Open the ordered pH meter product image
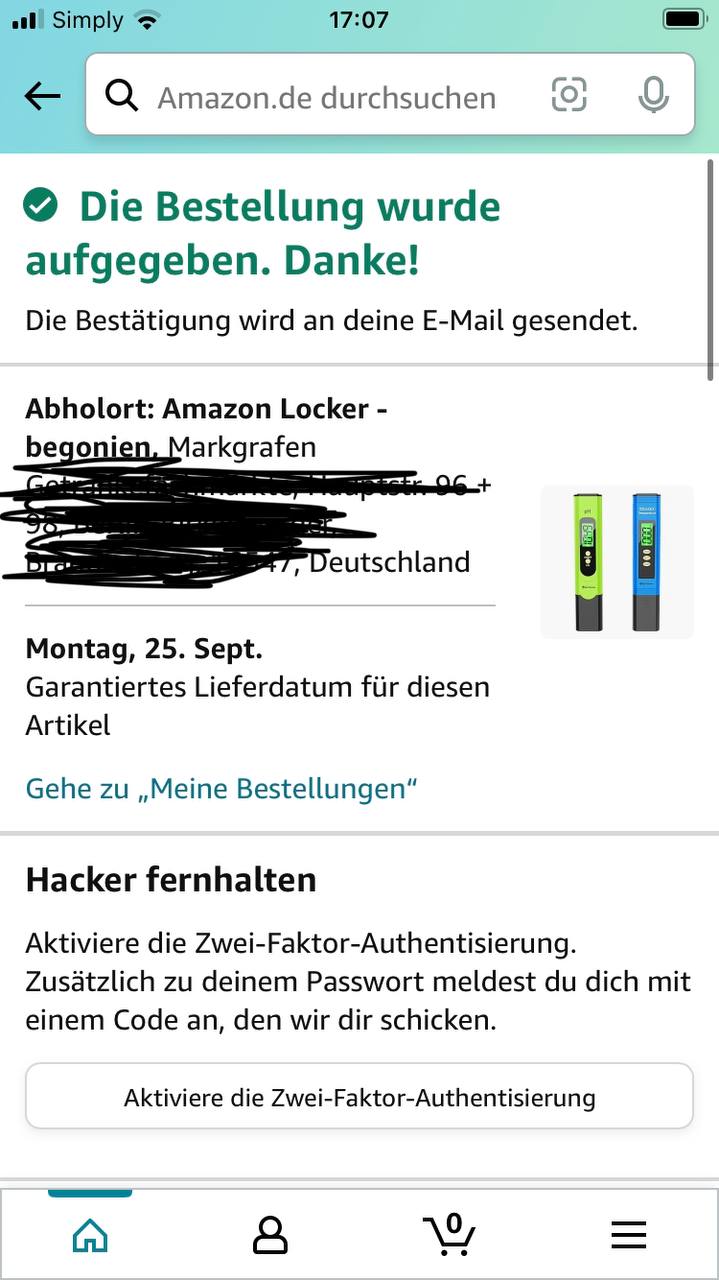 (x=617, y=562)
